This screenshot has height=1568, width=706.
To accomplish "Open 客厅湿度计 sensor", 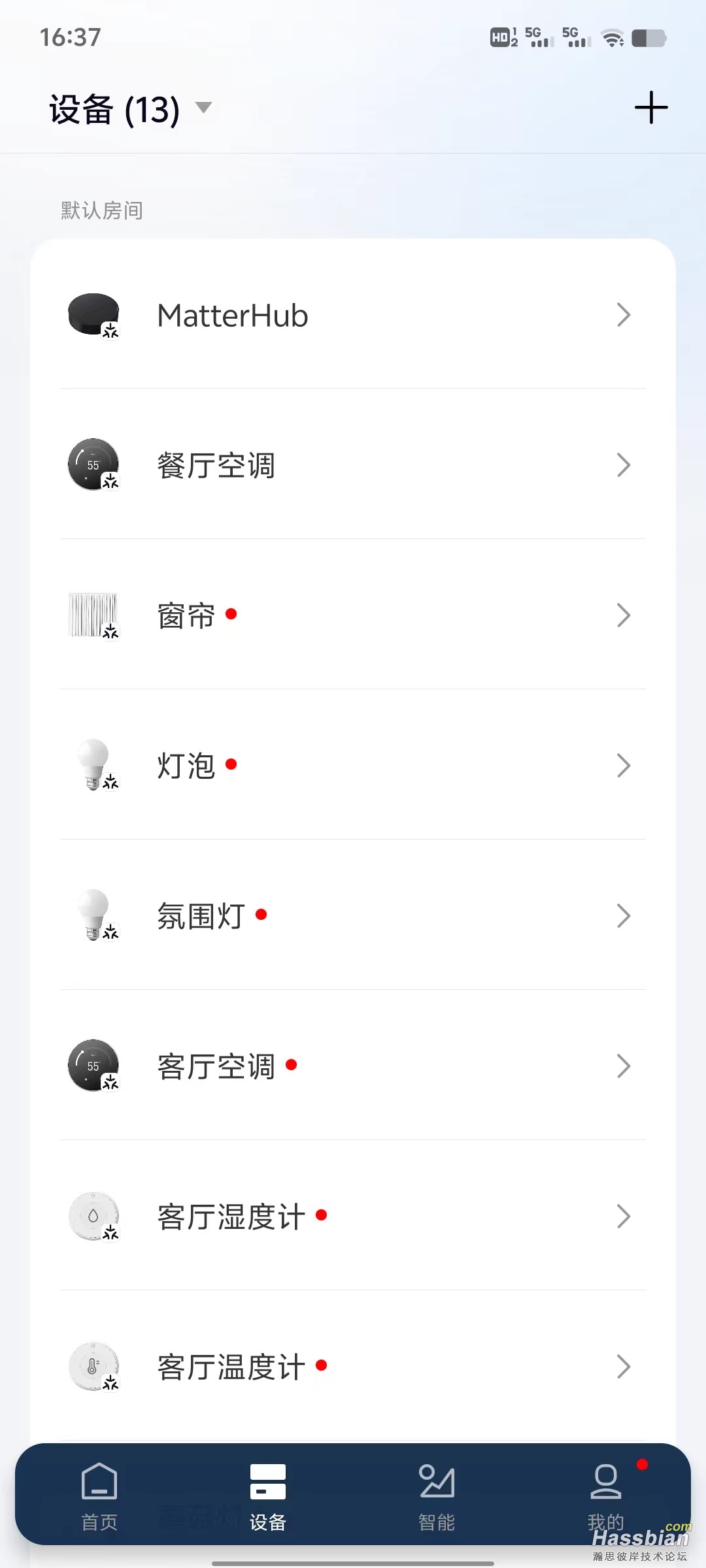I will pyautogui.click(x=353, y=1217).
